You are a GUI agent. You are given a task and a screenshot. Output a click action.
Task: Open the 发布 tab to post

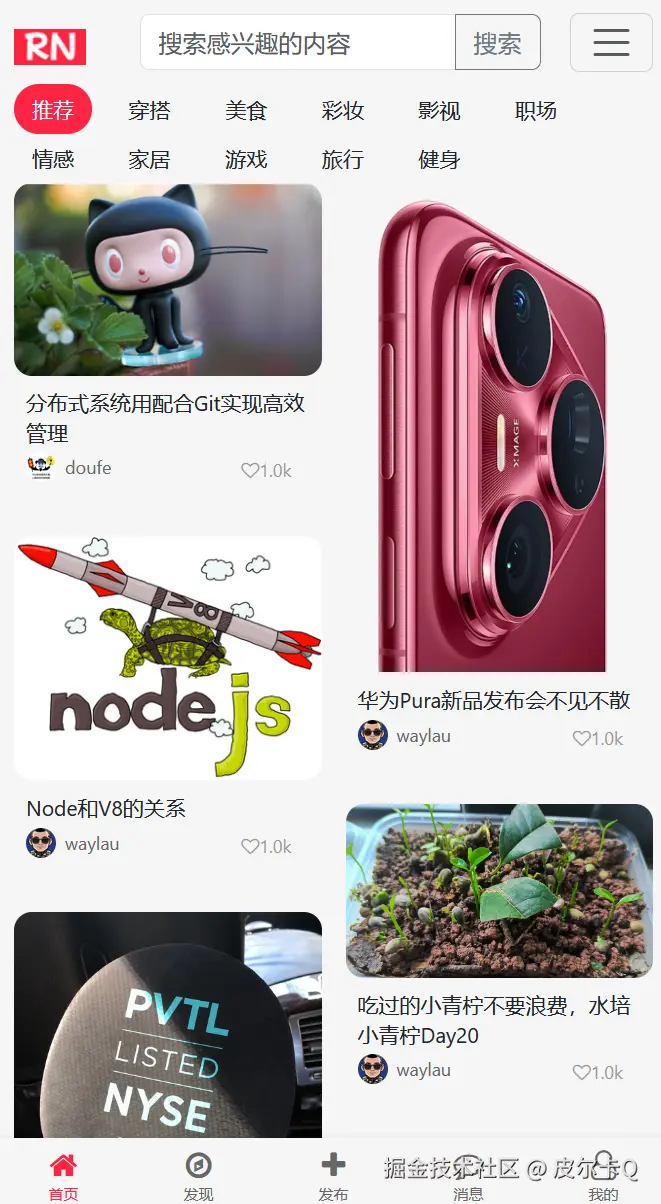click(x=333, y=1175)
